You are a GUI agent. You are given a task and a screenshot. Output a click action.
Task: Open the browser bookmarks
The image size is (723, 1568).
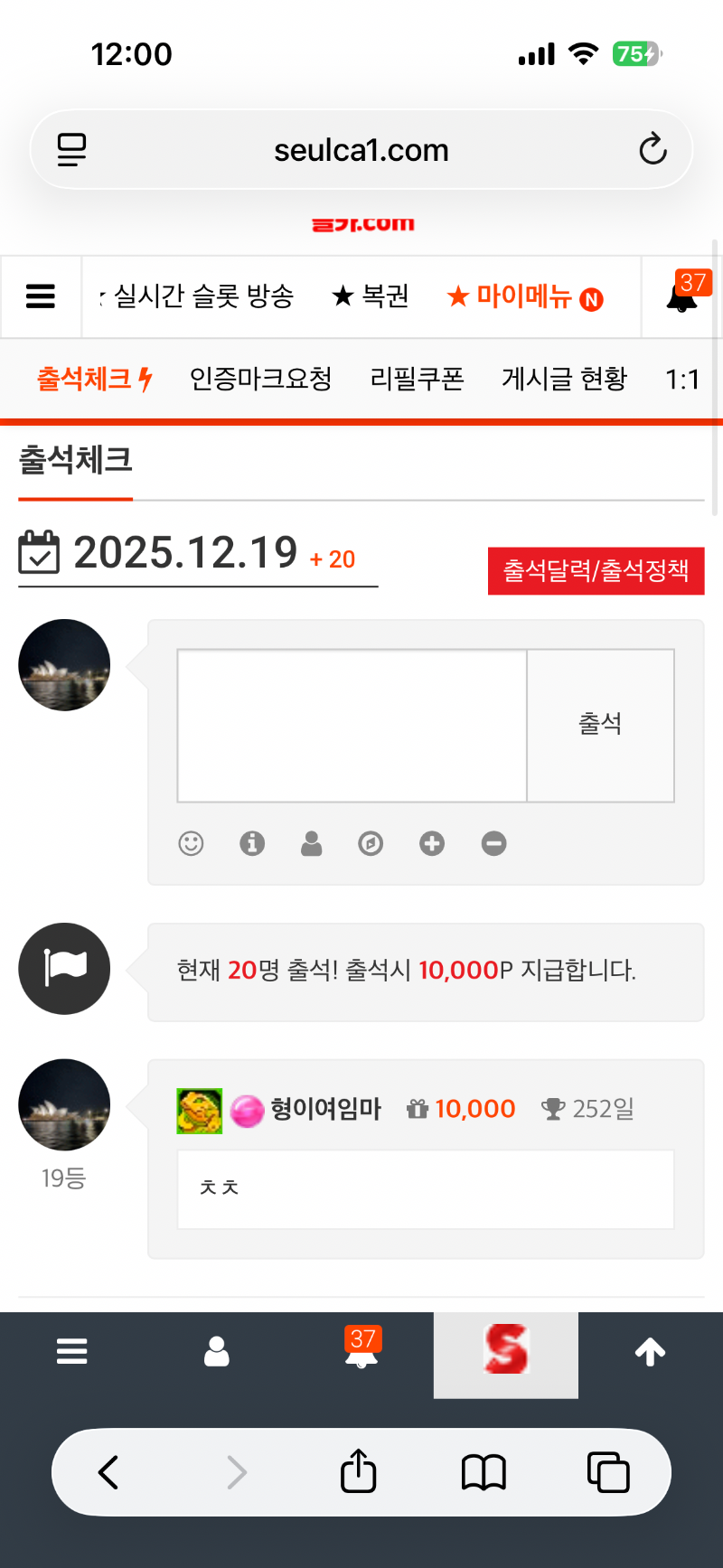[484, 1472]
